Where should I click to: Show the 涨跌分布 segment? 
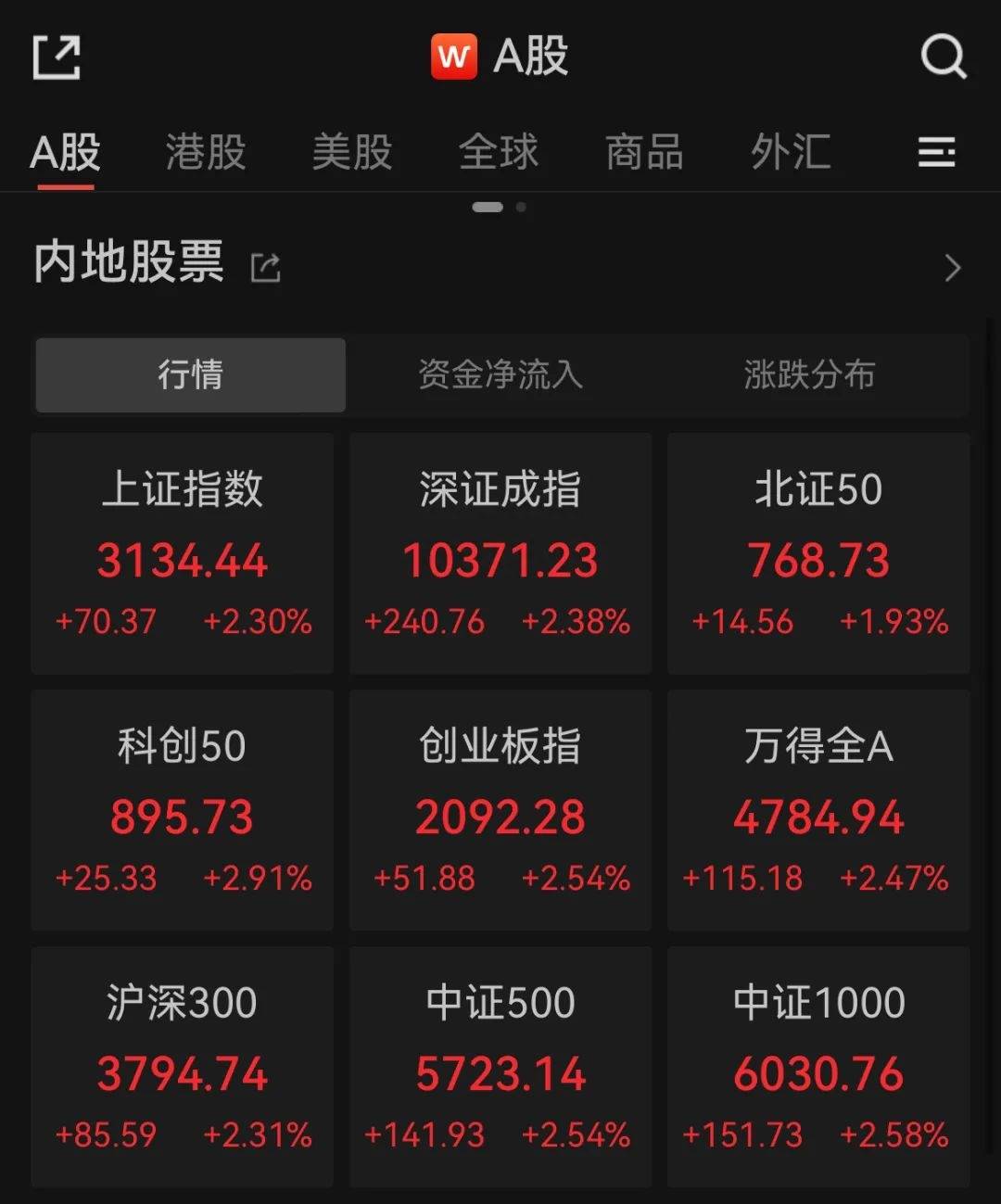pyautogui.click(x=809, y=374)
